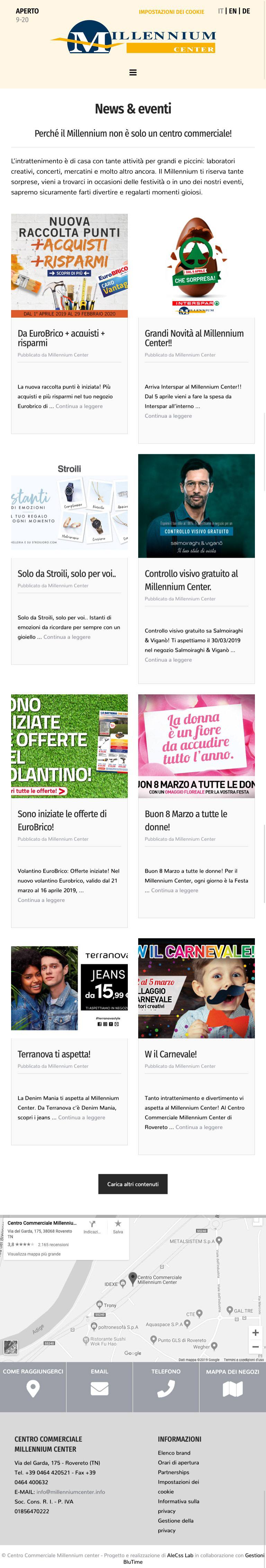Open the EuroBrico raccolta punti article image
266x1568 pixels.
(69, 265)
